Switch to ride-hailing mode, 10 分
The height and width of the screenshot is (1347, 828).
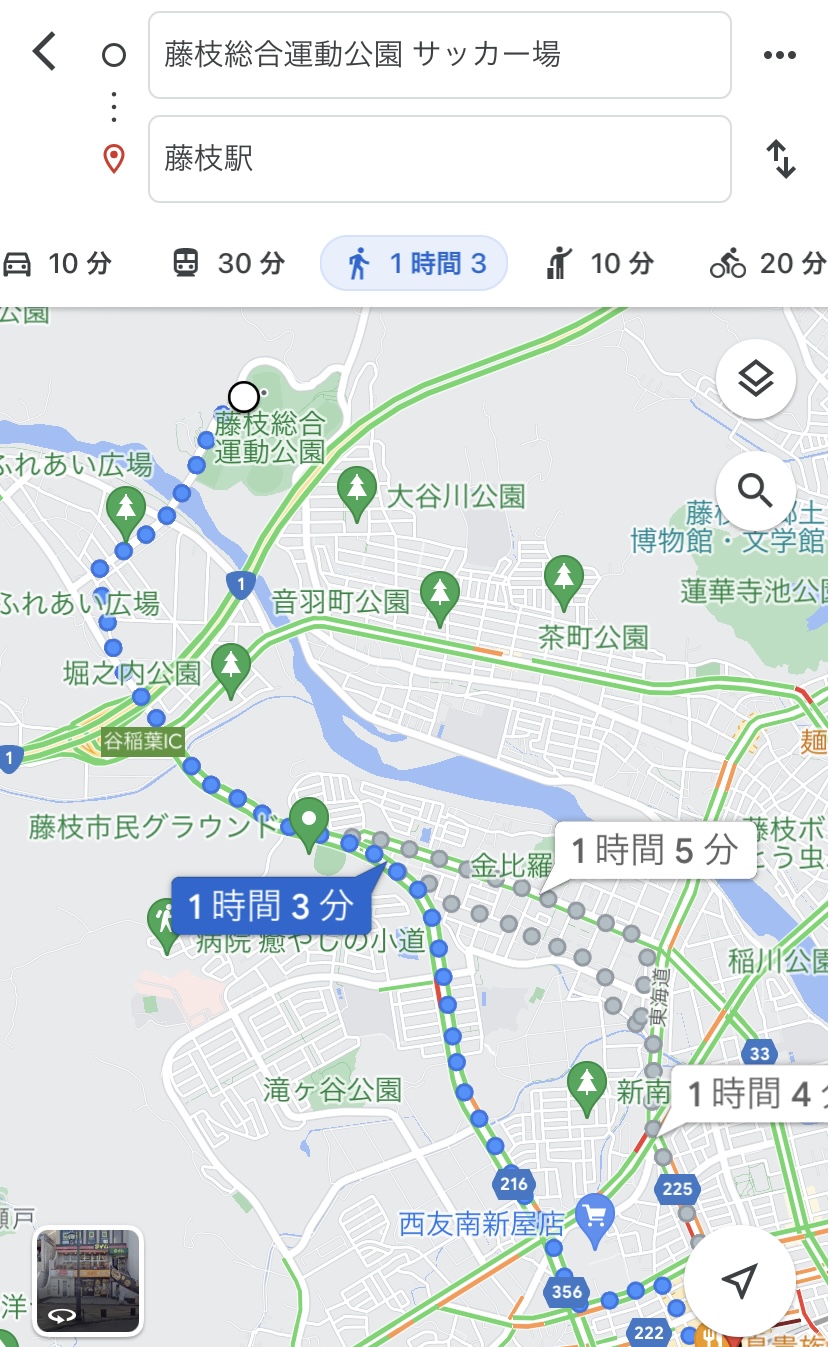coord(600,264)
